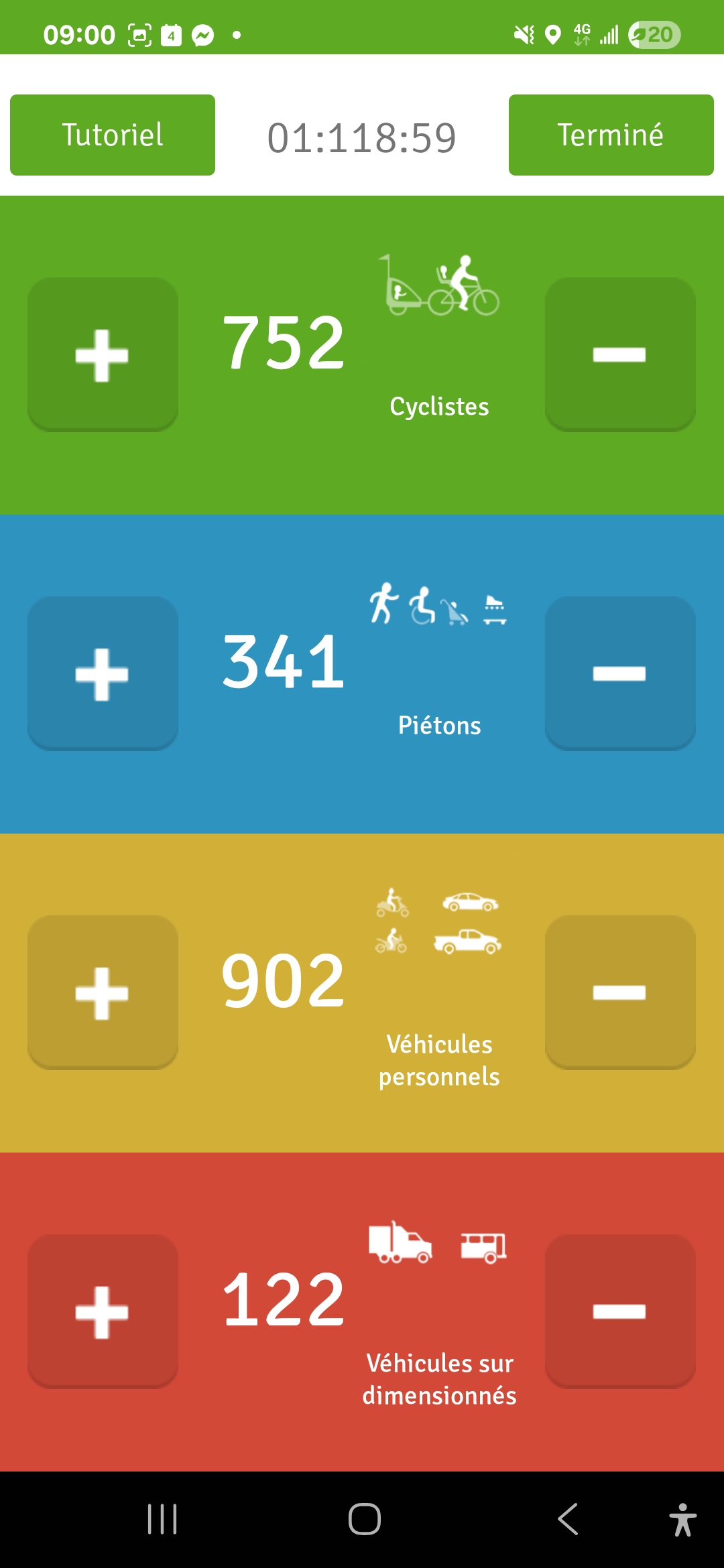724x1568 pixels.
Task: Increase the Piétons counter
Action: point(103,673)
